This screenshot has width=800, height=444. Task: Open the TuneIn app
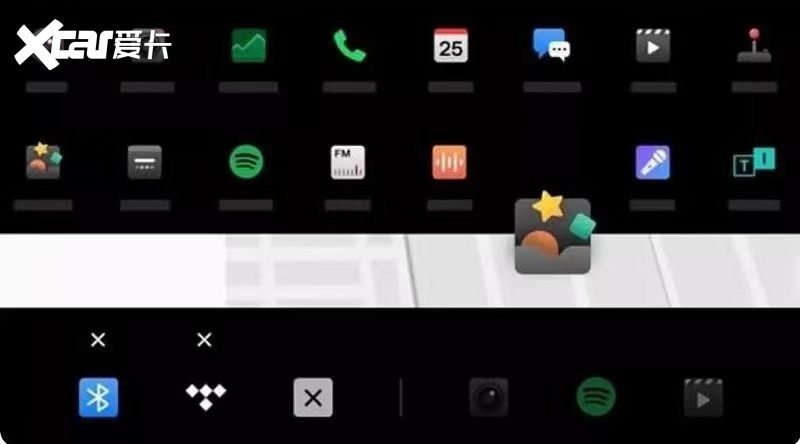tap(754, 162)
